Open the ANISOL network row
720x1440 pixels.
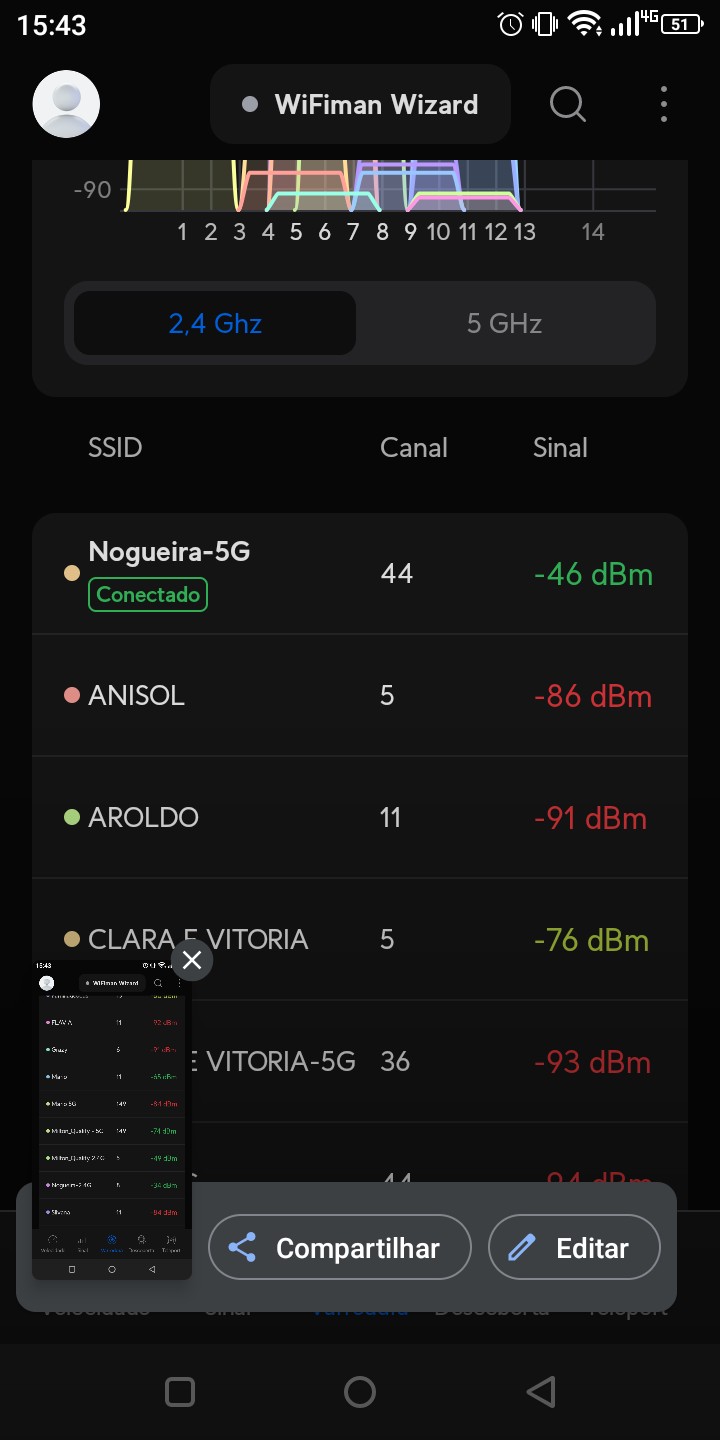pyautogui.click(x=360, y=696)
